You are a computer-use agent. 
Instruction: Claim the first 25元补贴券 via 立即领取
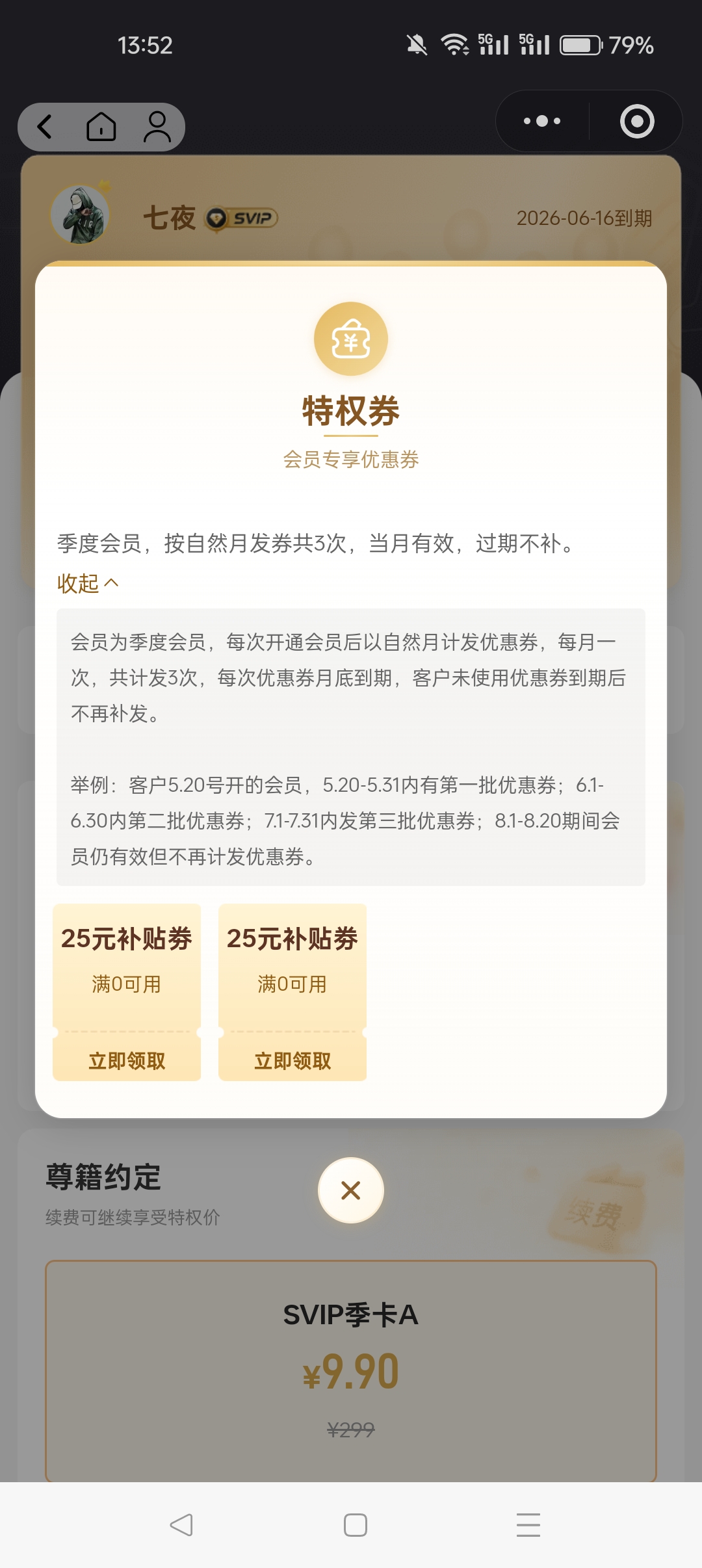(127, 1061)
